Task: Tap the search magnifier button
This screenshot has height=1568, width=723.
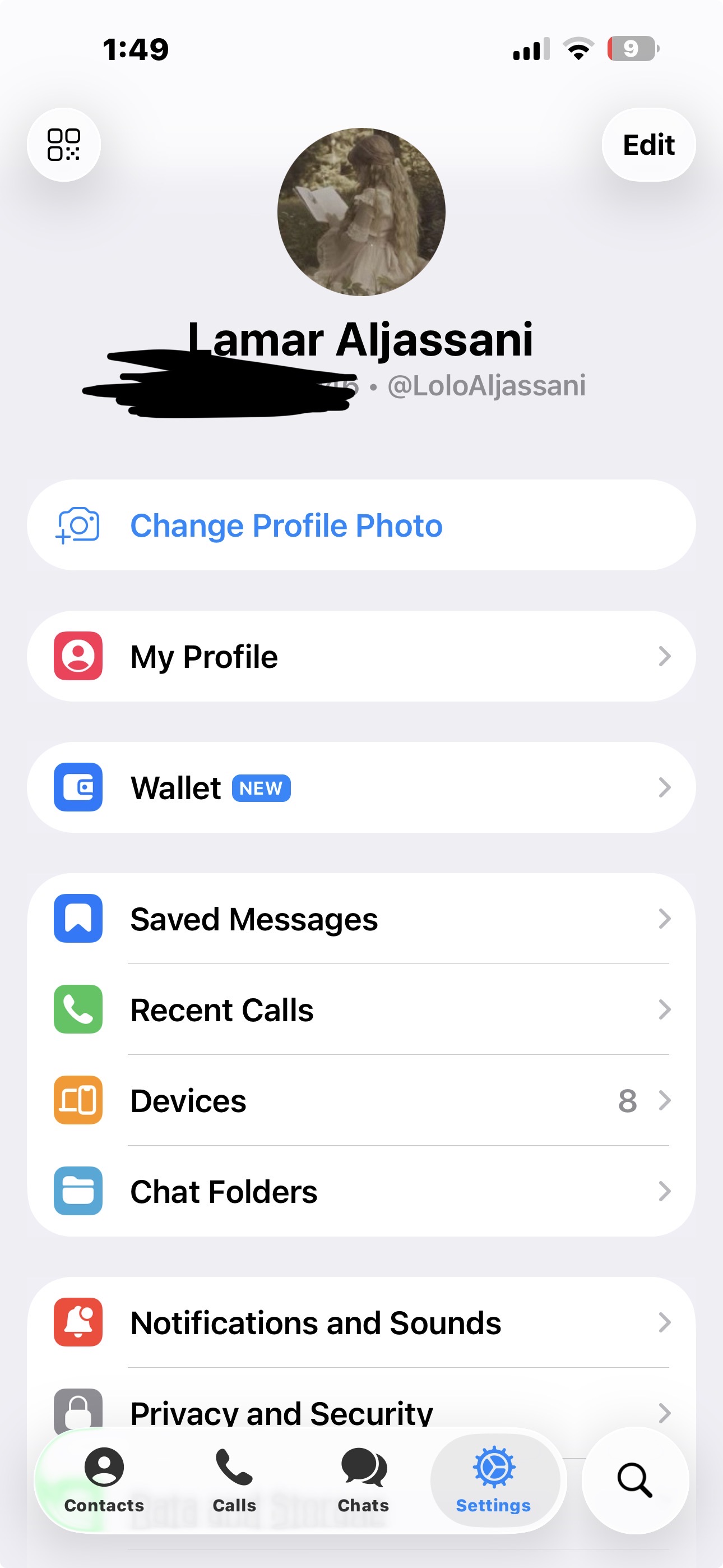Action: (x=635, y=1480)
